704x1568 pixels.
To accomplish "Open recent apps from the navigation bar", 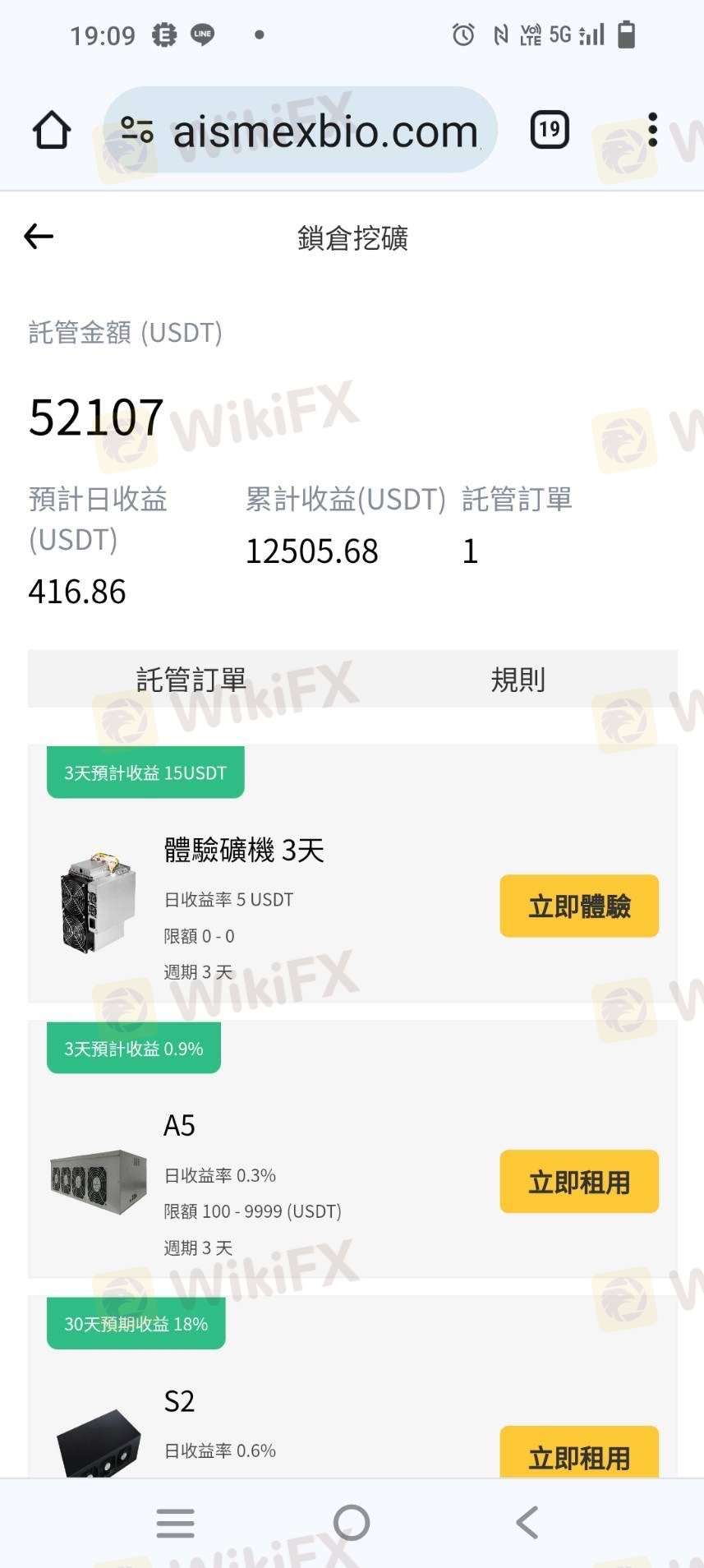I will click(176, 1523).
